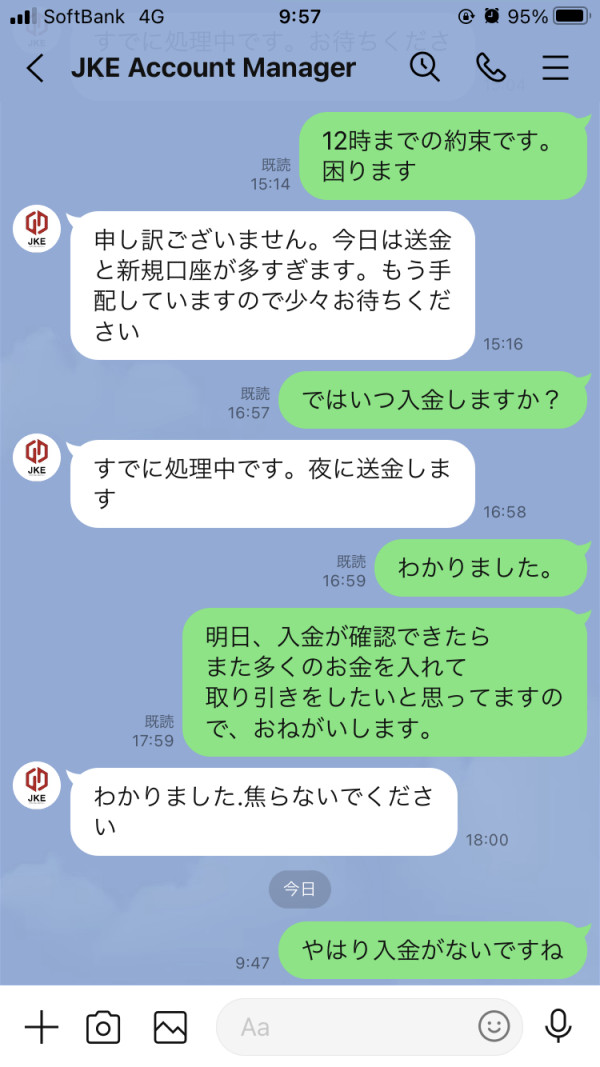Open the camera to take a photo

pos(103,1026)
